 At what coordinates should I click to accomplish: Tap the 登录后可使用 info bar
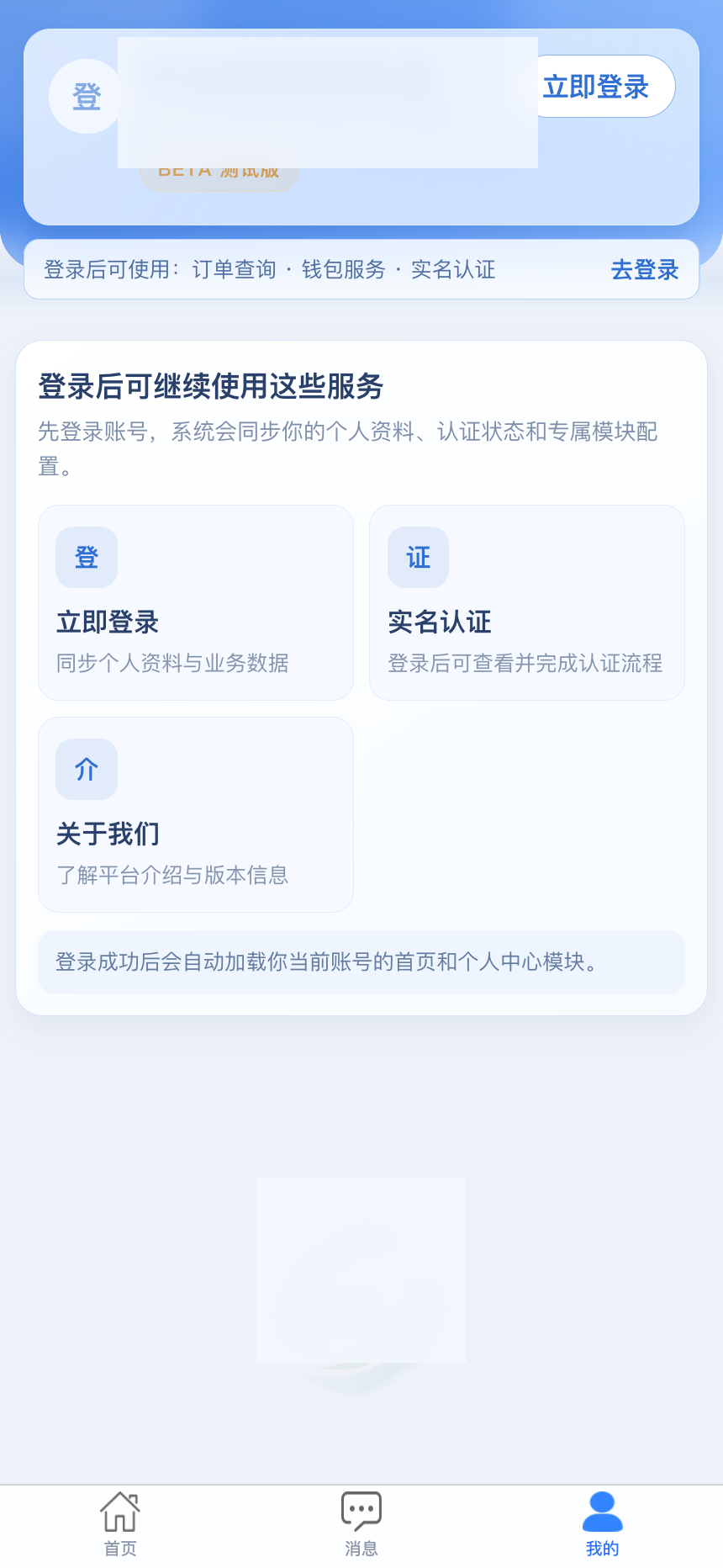(x=361, y=270)
